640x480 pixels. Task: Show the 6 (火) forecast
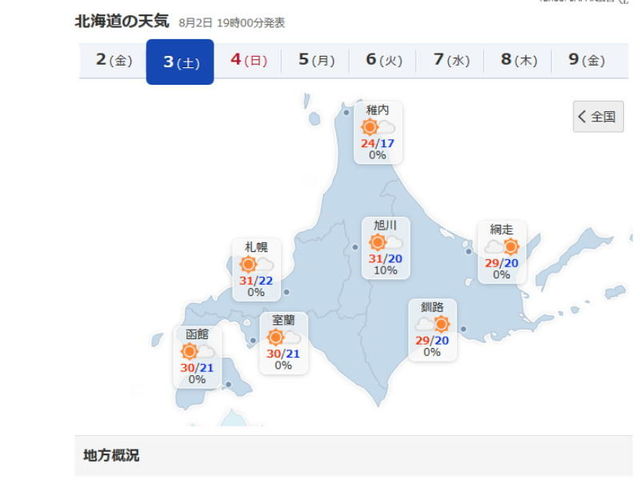point(383,61)
